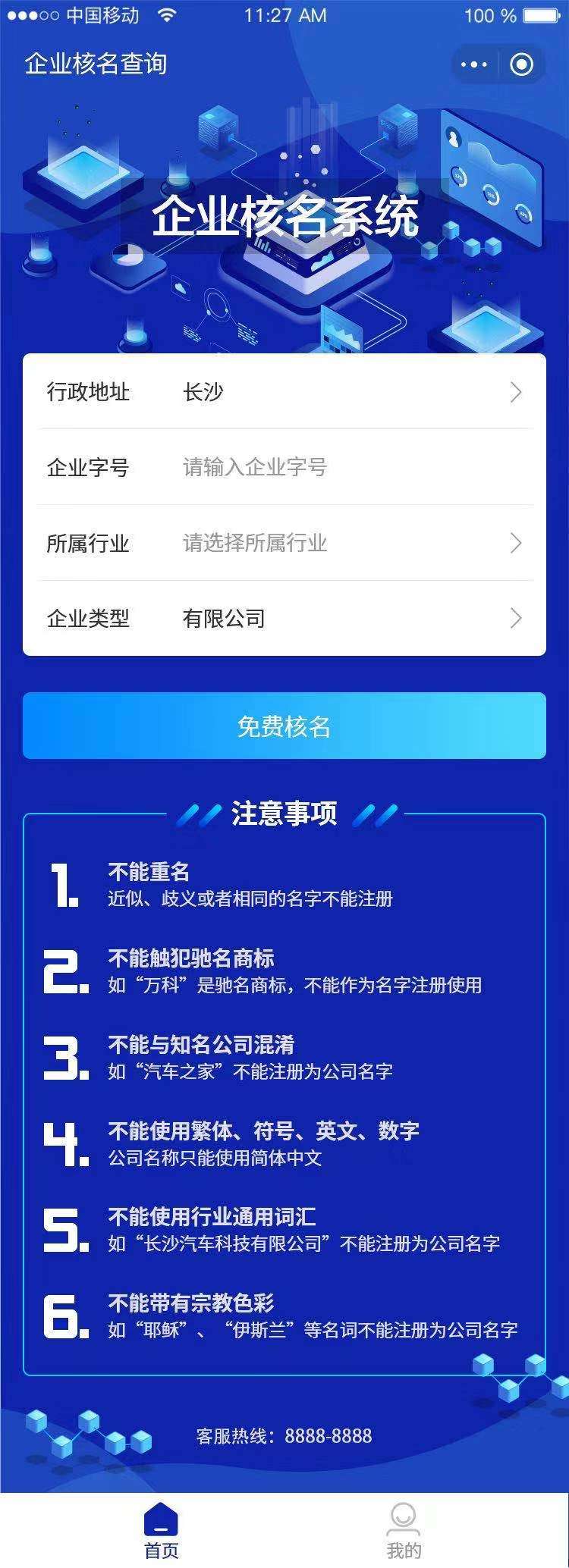Open the mini program more-options menu

tap(474, 64)
